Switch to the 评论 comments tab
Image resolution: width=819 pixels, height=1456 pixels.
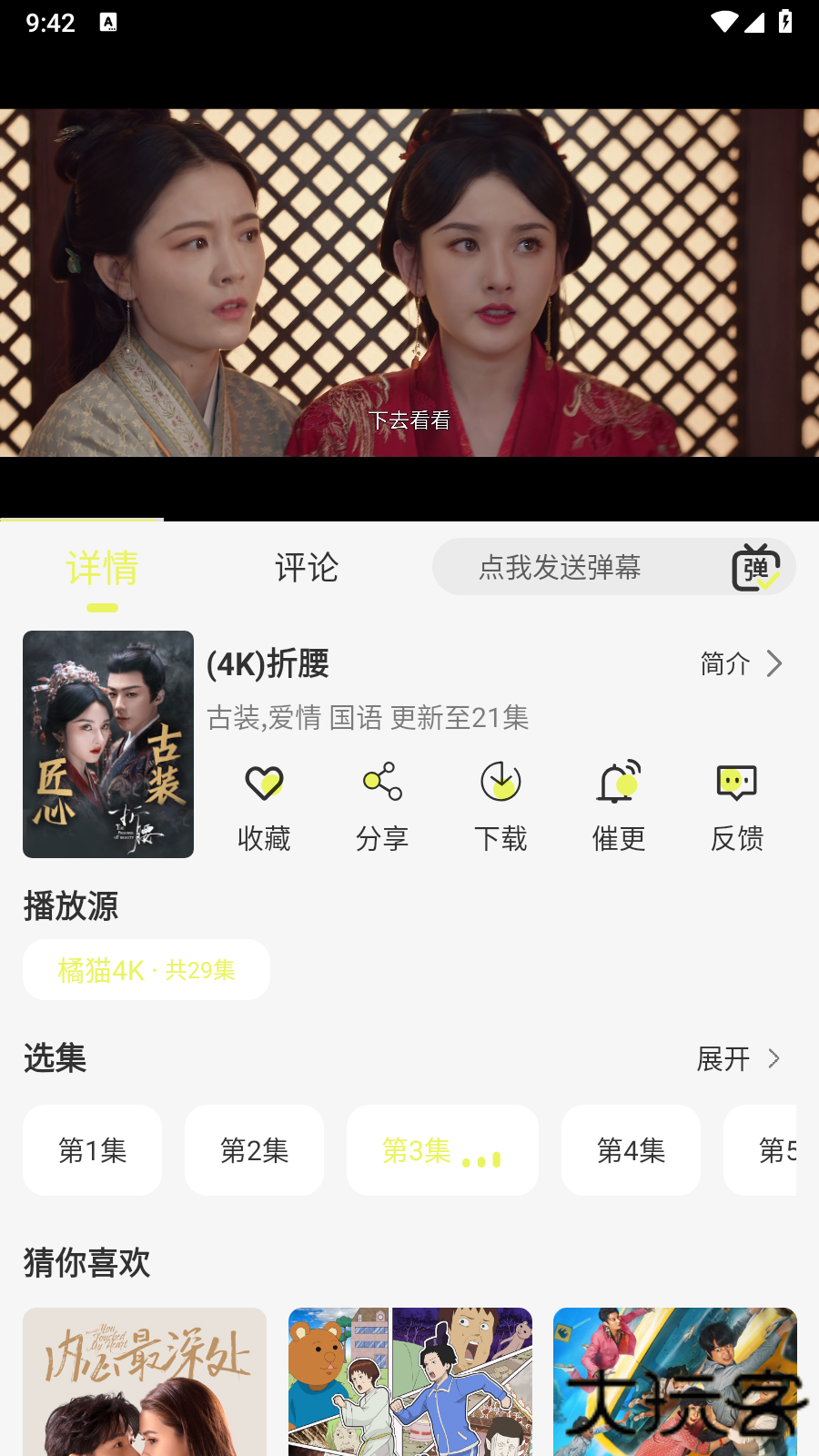(x=307, y=568)
